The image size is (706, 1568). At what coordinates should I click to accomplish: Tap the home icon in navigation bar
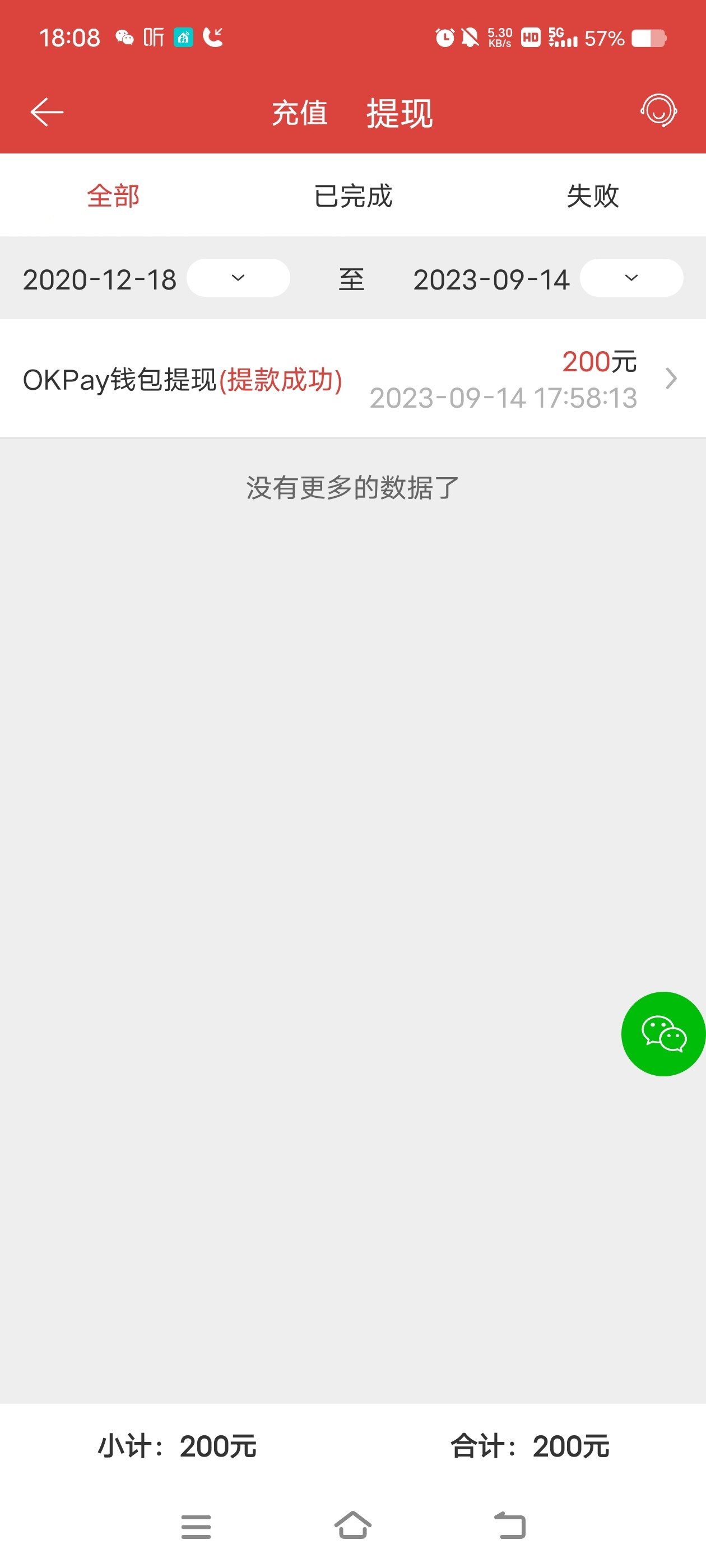pyautogui.click(x=352, y=1526)
